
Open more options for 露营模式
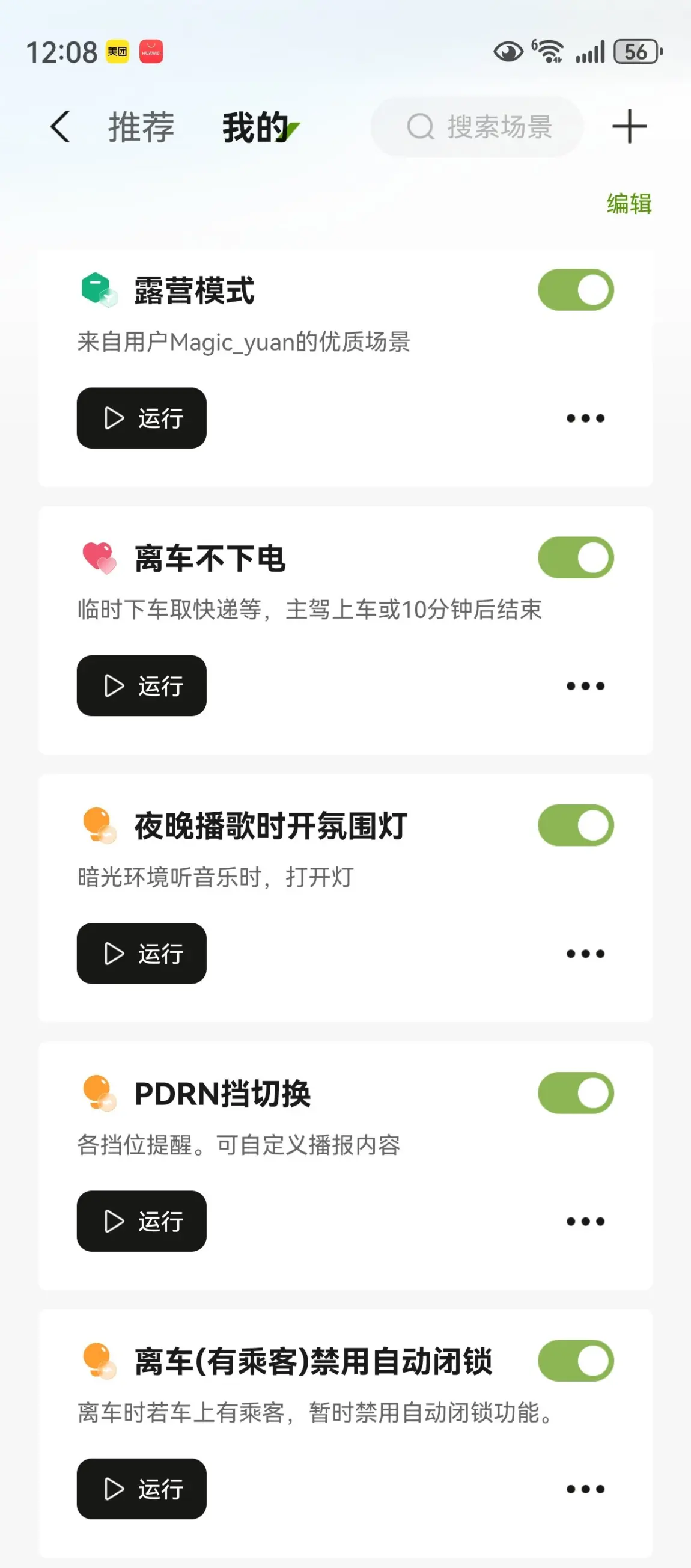585,418
